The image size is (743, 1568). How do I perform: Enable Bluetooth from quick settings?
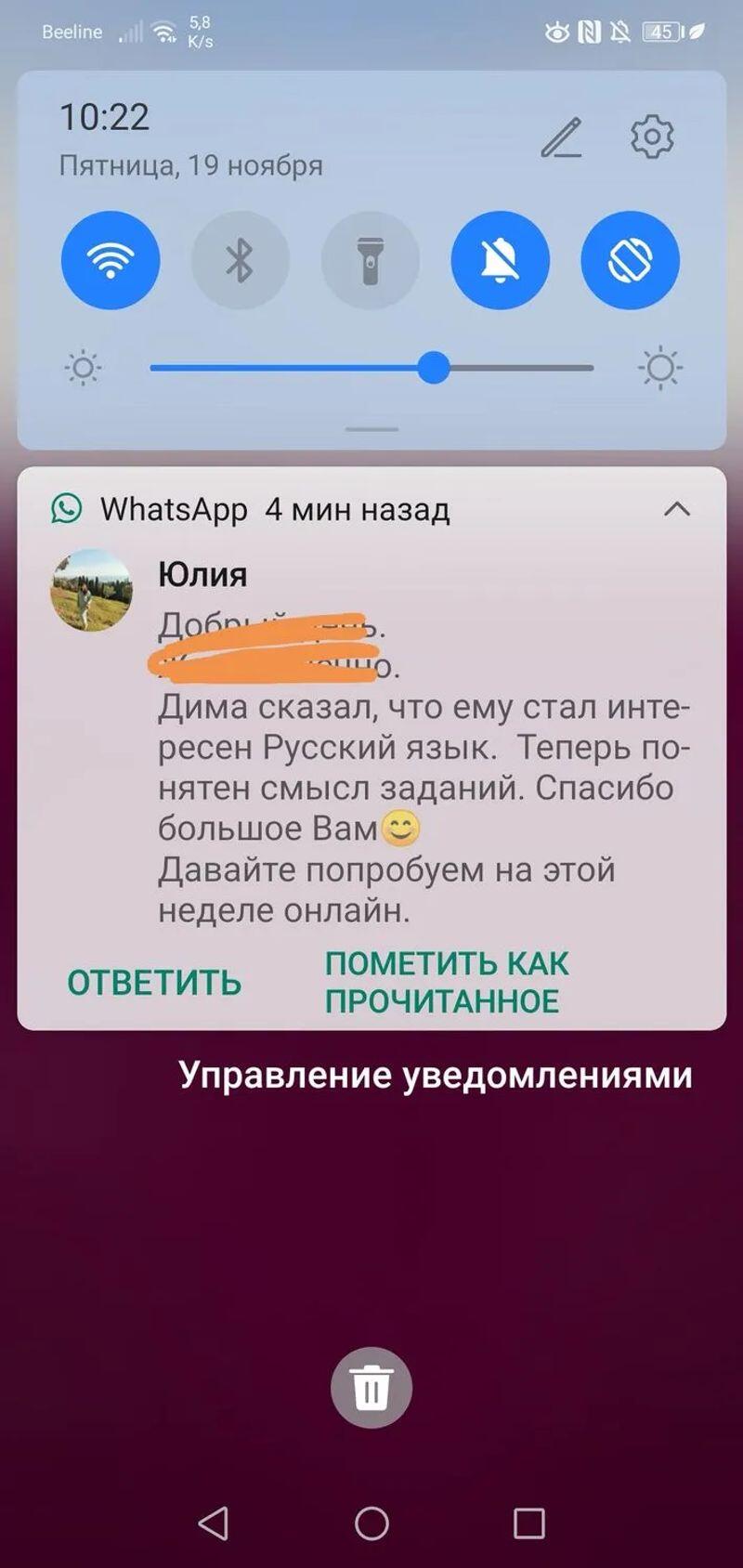(x=241, y=260)
